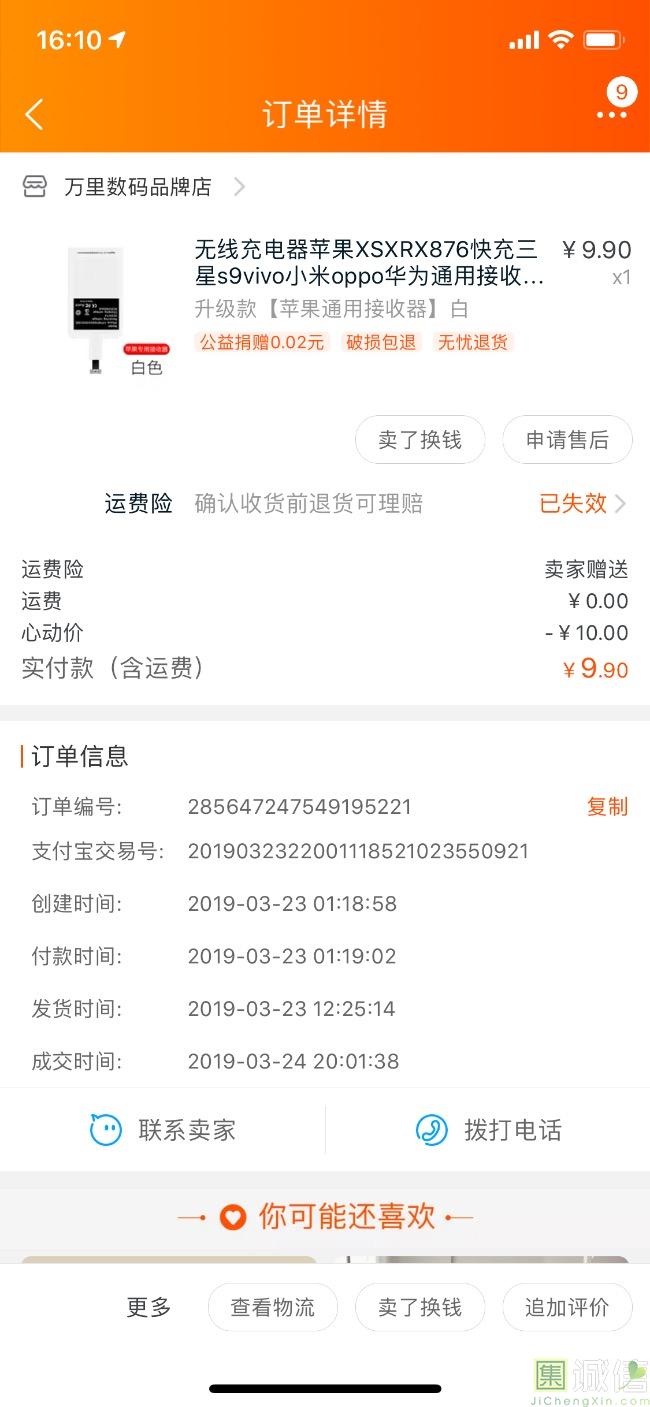Call the seller with 拨打电话
The width and height of the screenshot is (650, 1407).
coord(489,1130)
